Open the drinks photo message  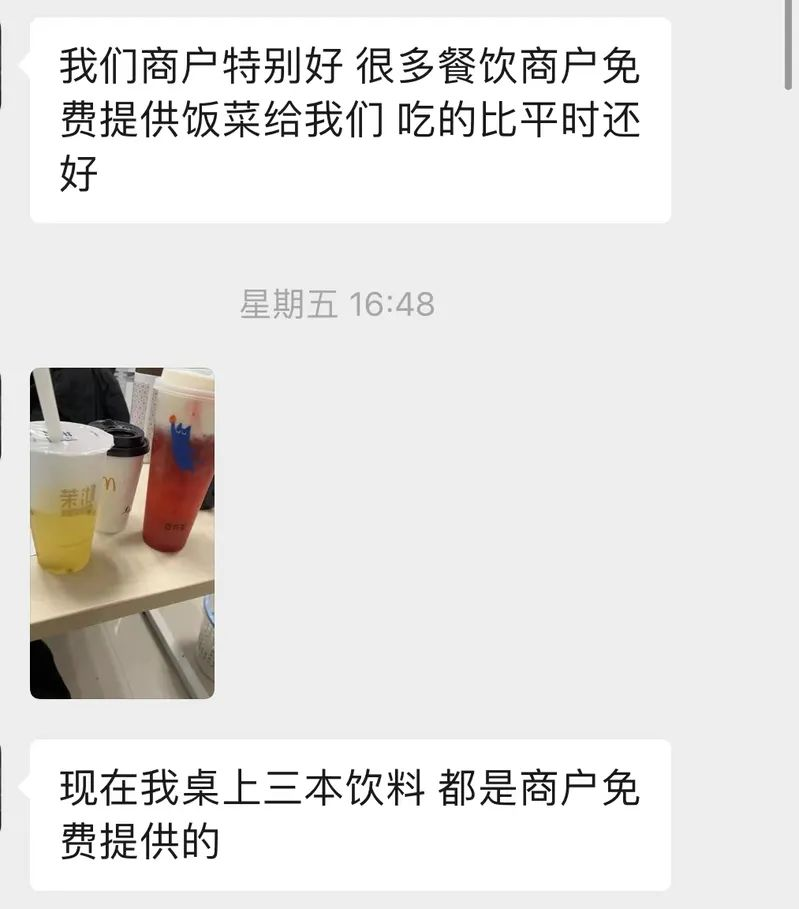tap(122, 532)
